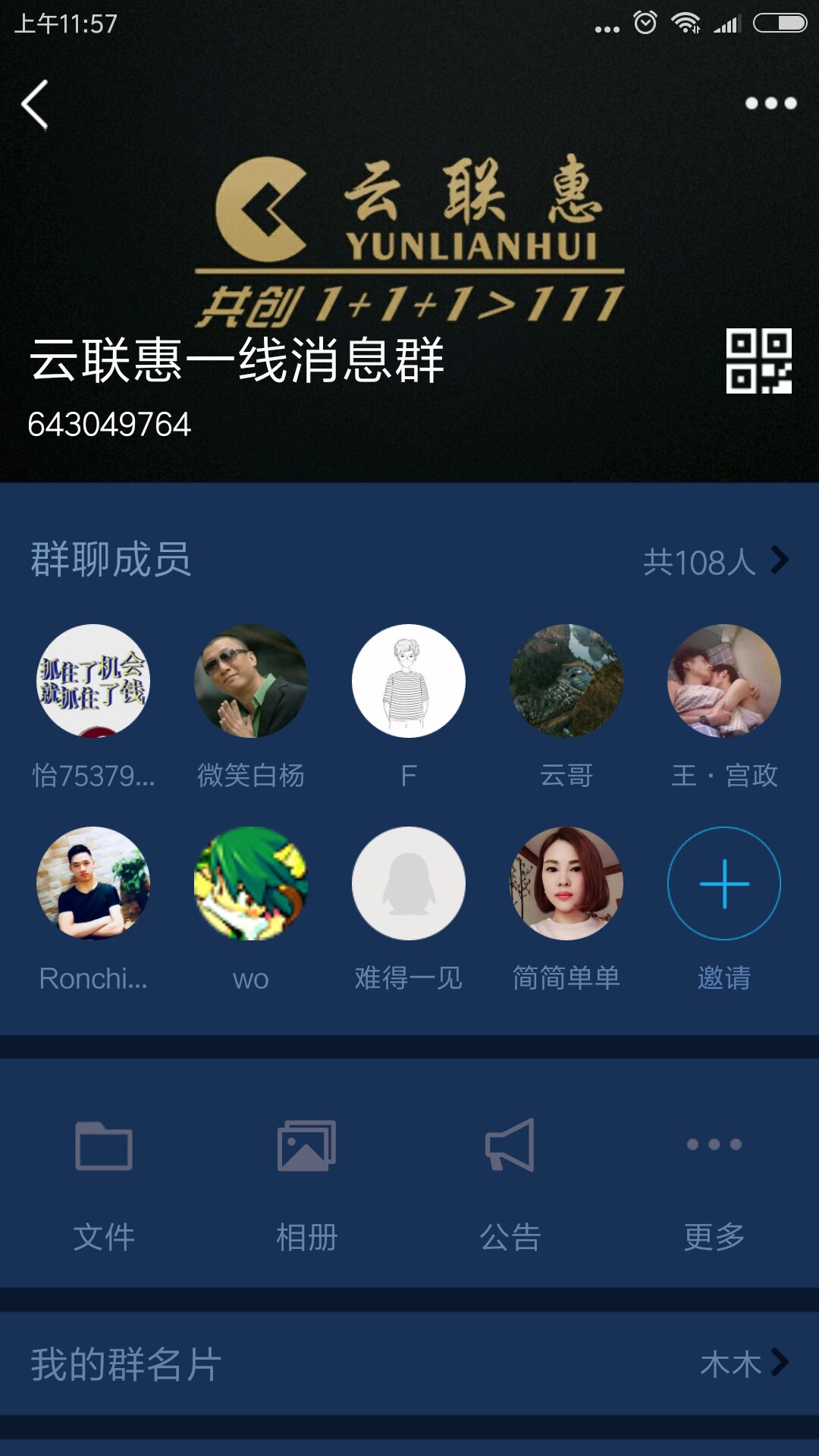Tap the 邀请 plus button to invite members
Viewport: 819px width, 1456px height.
[x=724, y=883]
